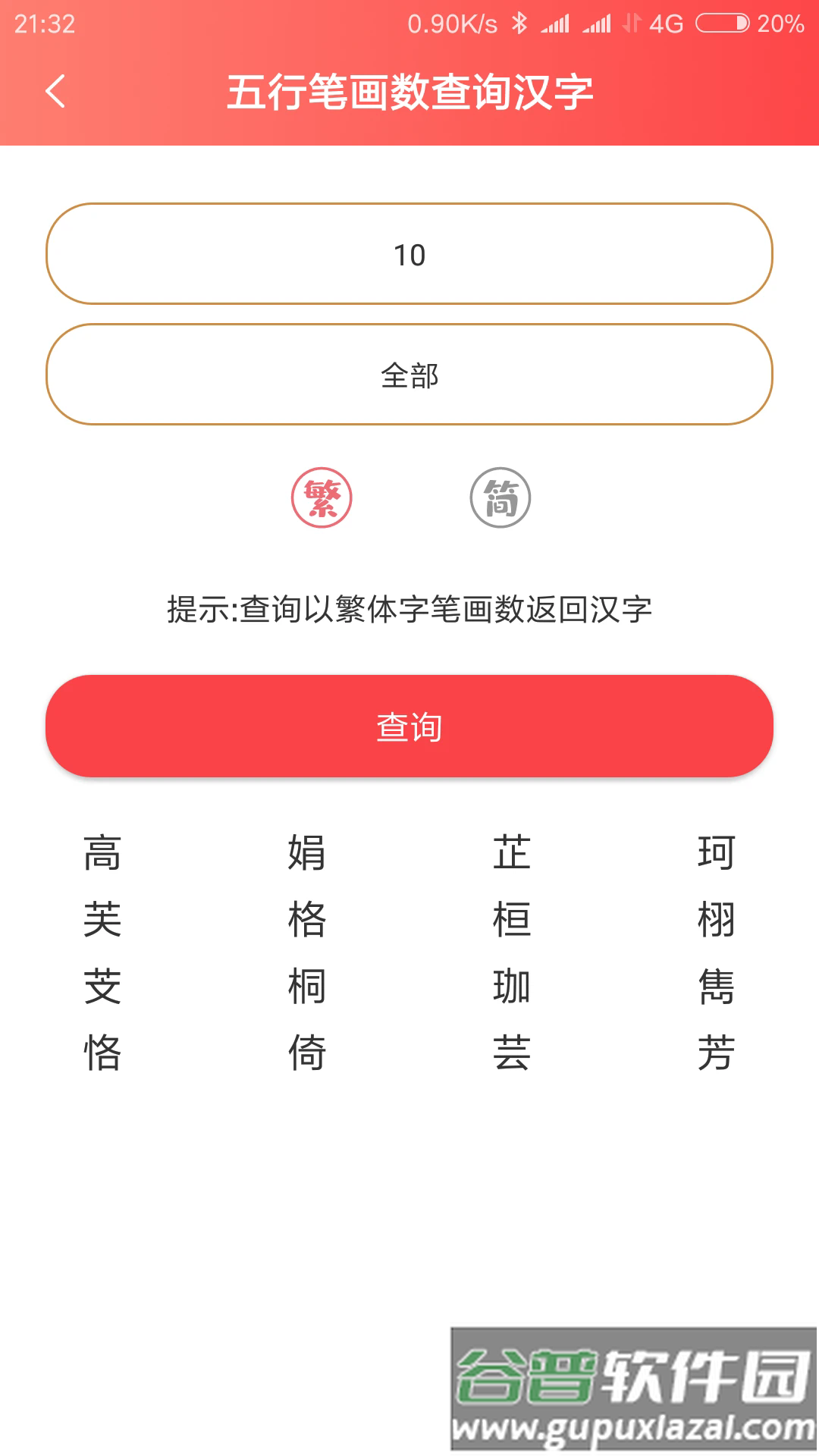
Task: Open the 全部 filter selector
Action: point(409,374)
